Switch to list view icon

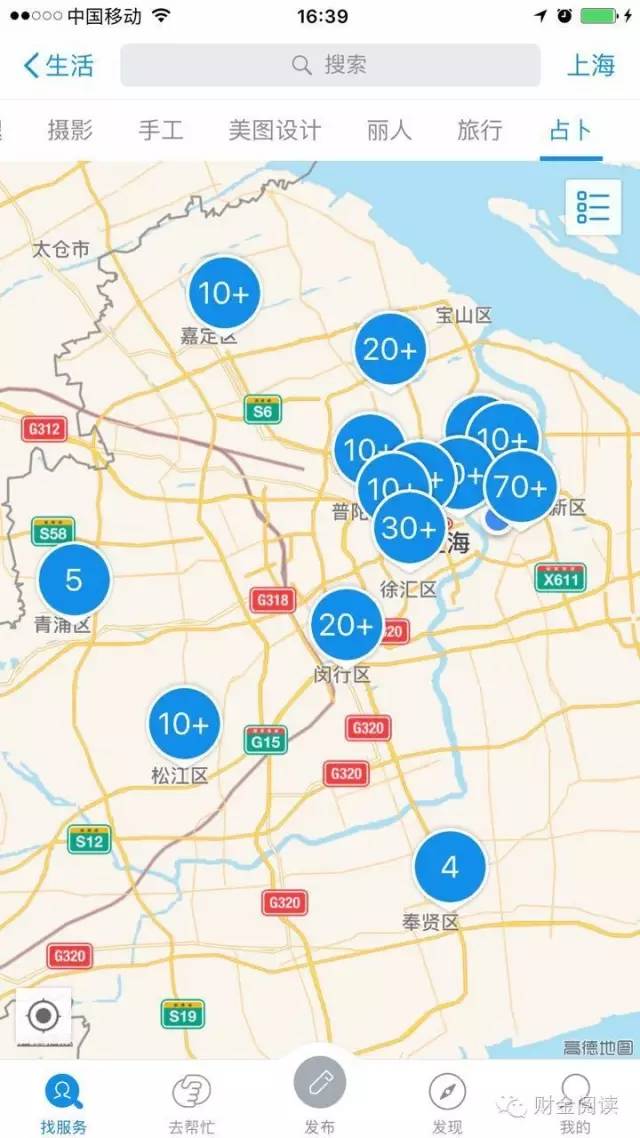[x=593, y=206]
